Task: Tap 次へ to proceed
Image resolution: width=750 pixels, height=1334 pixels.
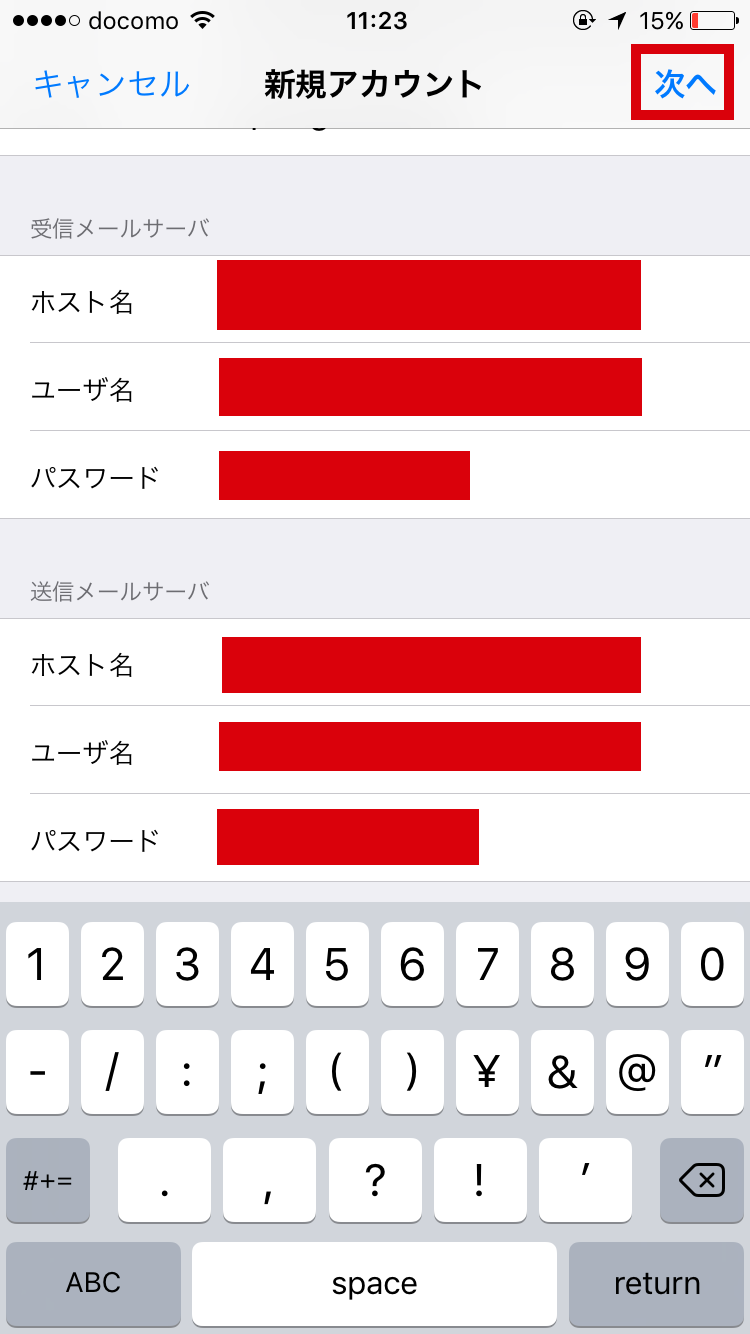Action: [x=686, y=85]
